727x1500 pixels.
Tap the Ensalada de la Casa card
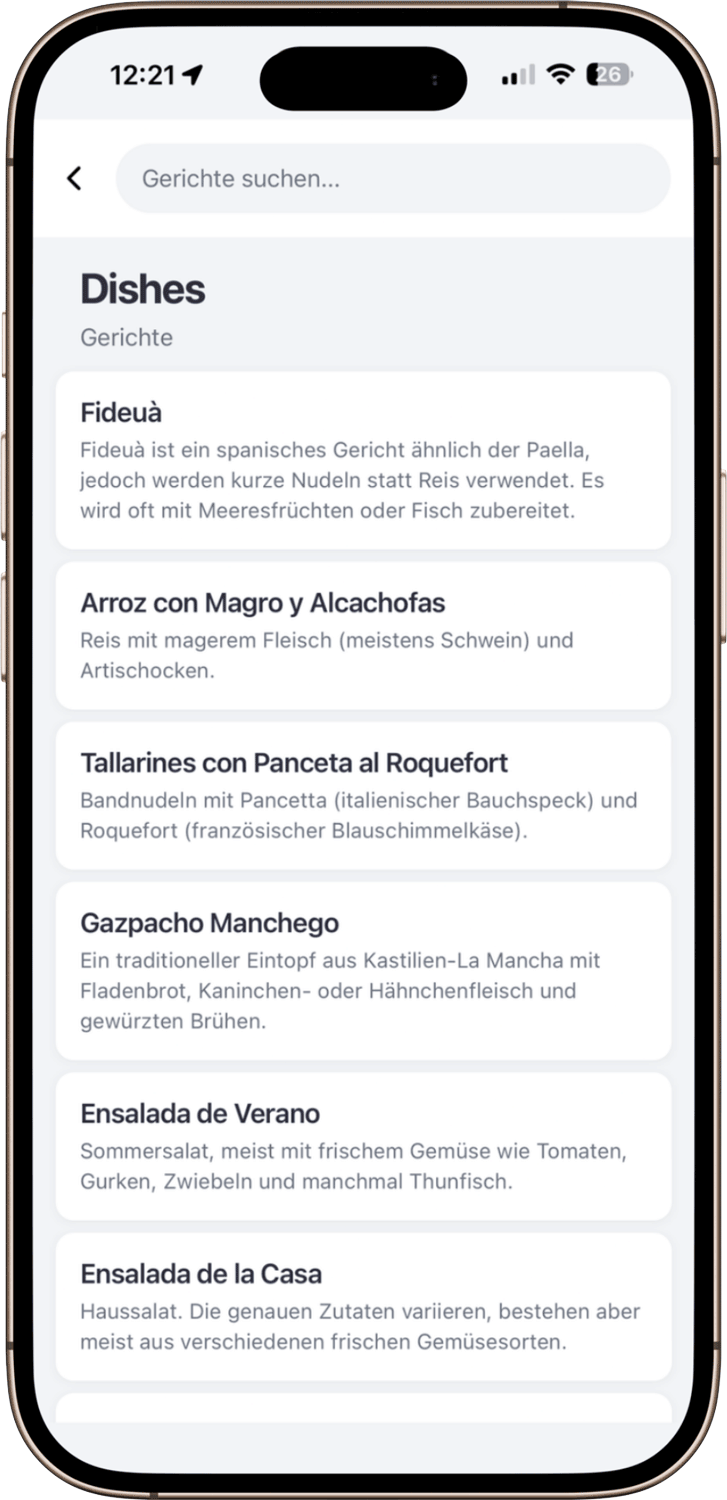[362, 1306]
